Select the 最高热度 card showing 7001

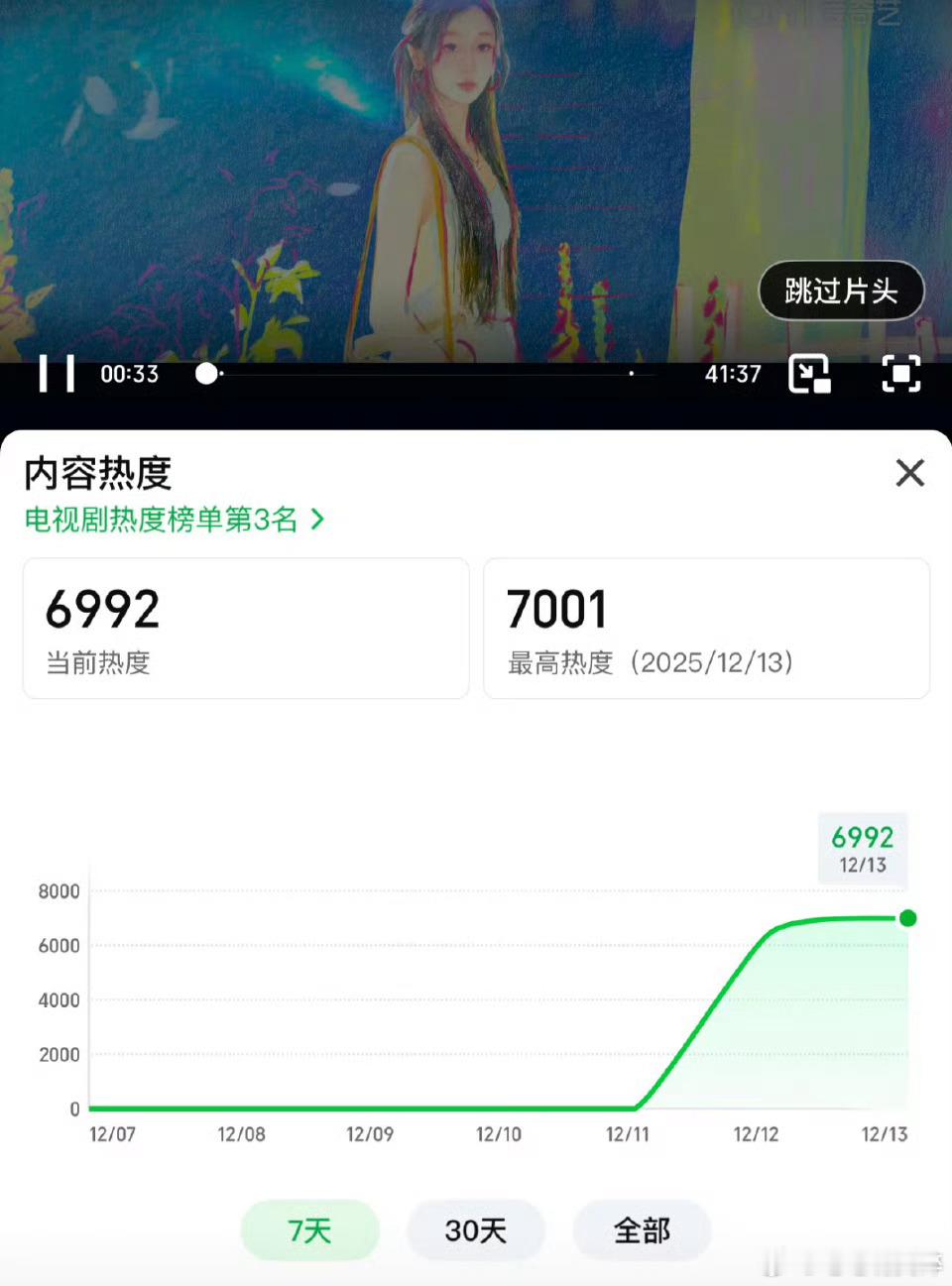point(705,629)
